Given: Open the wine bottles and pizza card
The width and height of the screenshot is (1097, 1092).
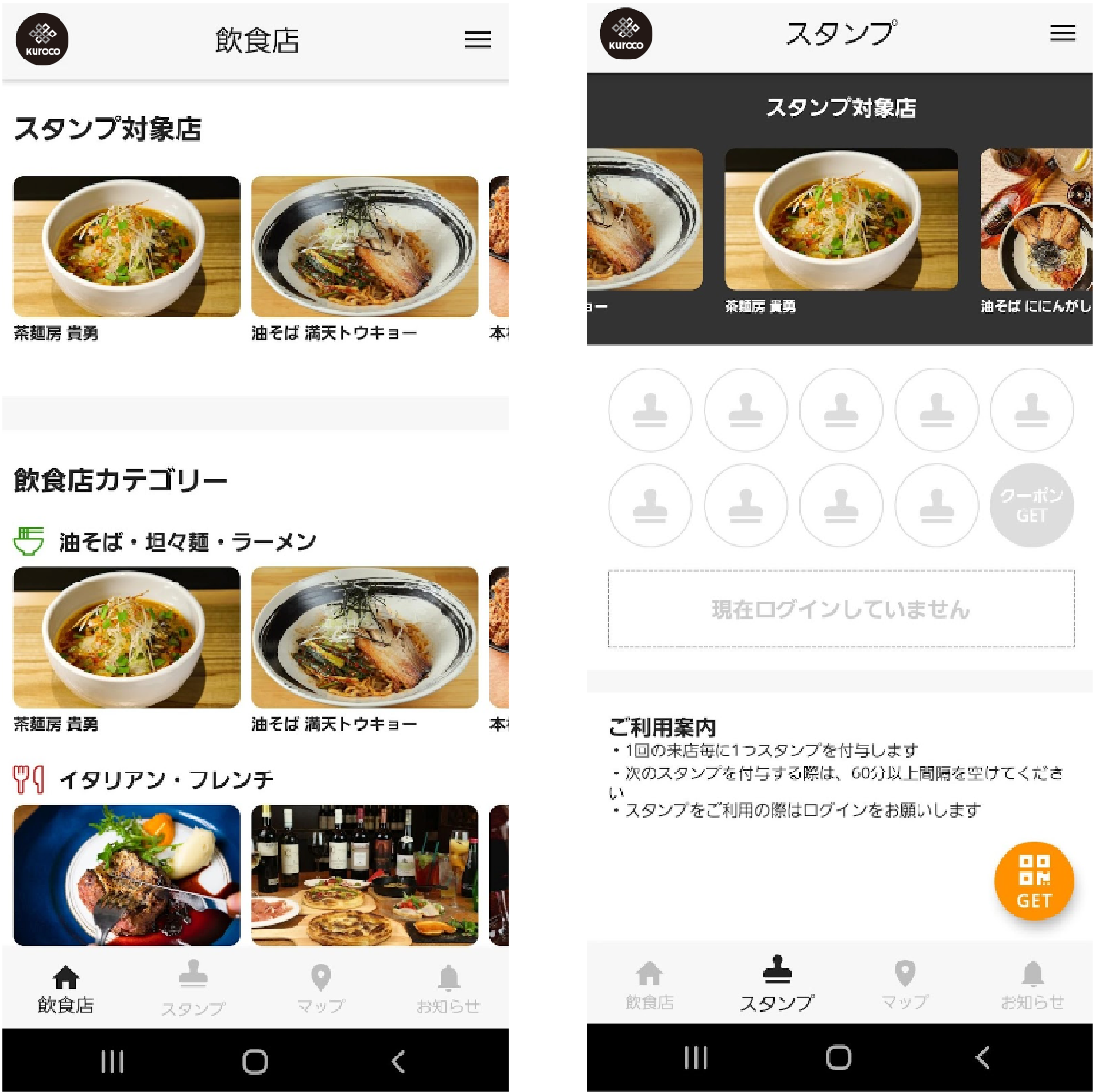Looking at the screenshot, I should pyautogui.click(x=365, y=875).
